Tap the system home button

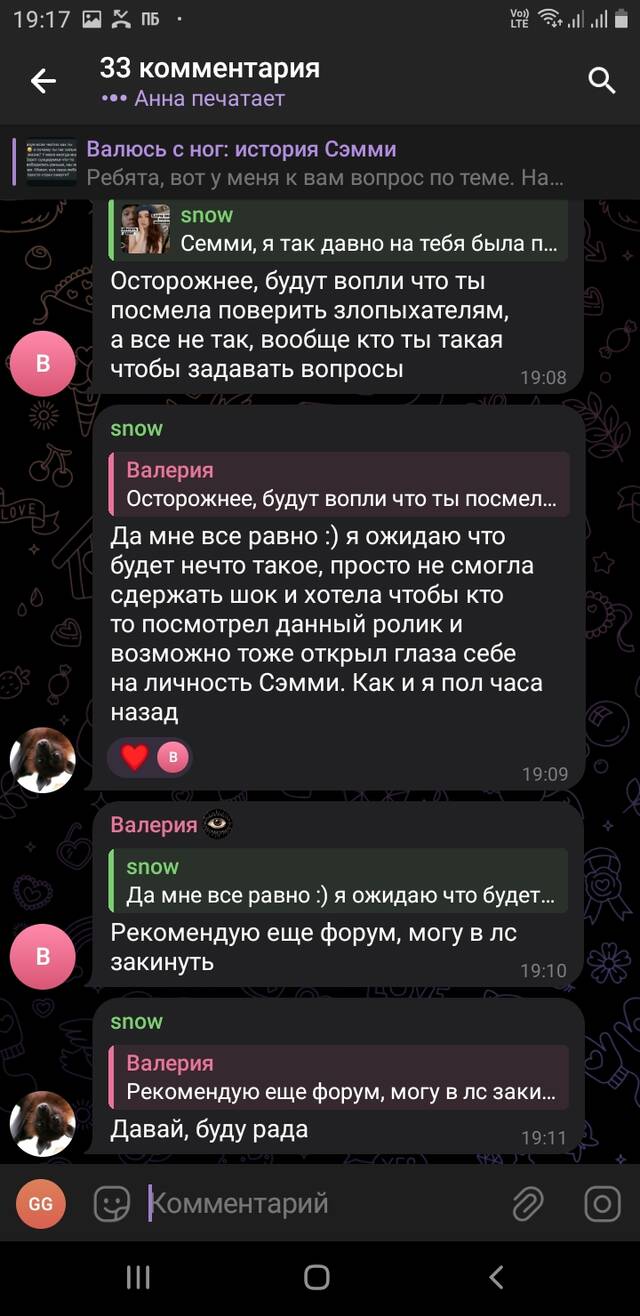click(x=317, y=1277)
